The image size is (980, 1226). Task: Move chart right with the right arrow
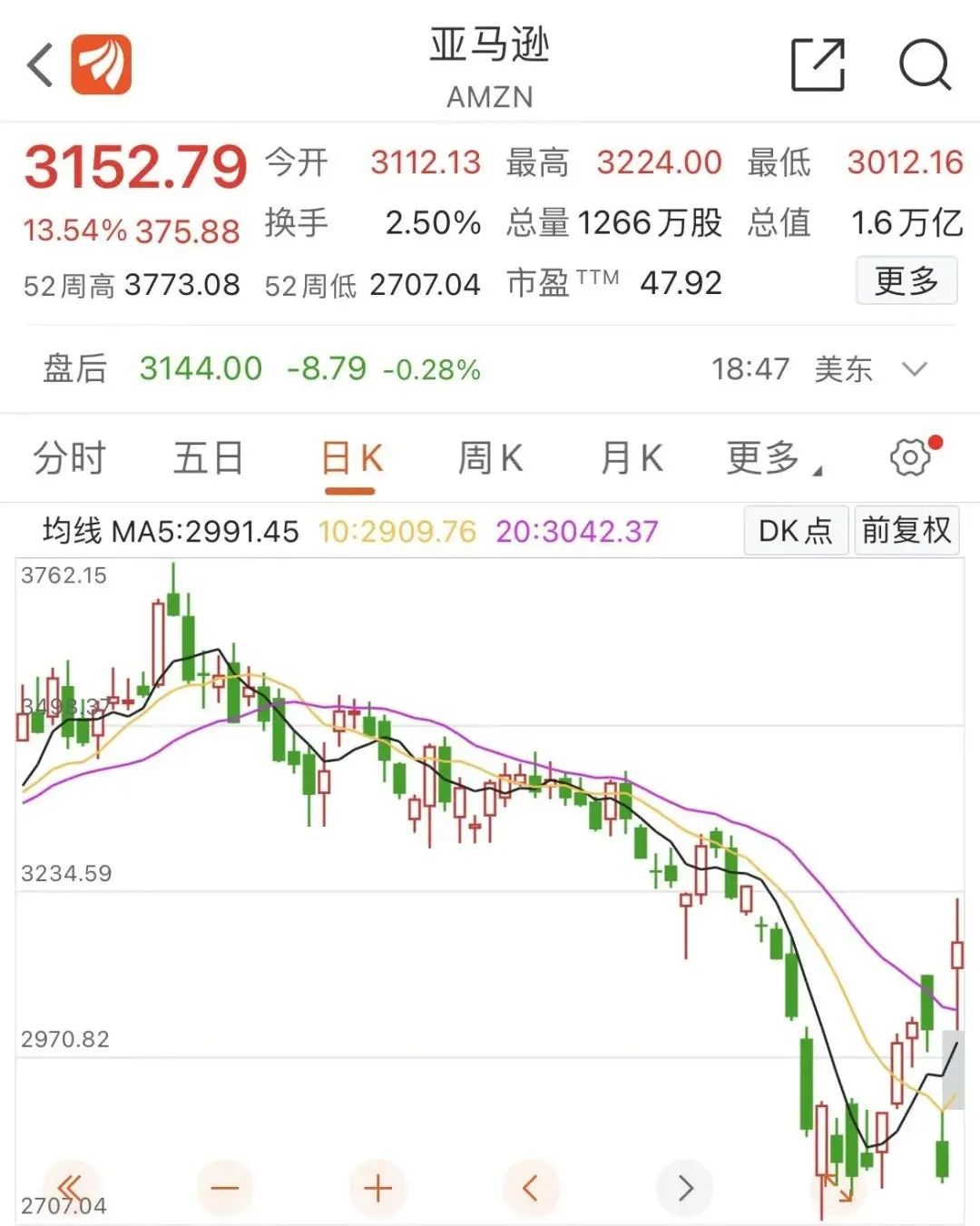tap(685, 1188)
